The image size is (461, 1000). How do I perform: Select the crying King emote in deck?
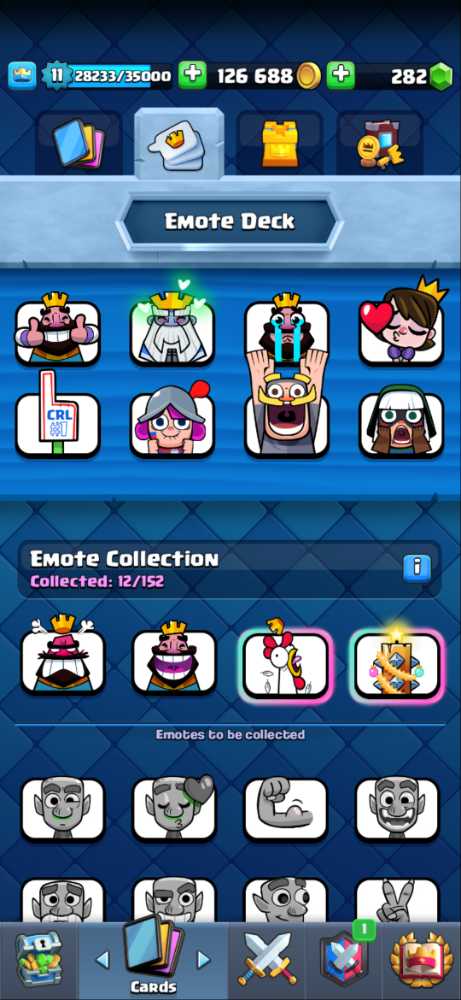tap(286, 329)
